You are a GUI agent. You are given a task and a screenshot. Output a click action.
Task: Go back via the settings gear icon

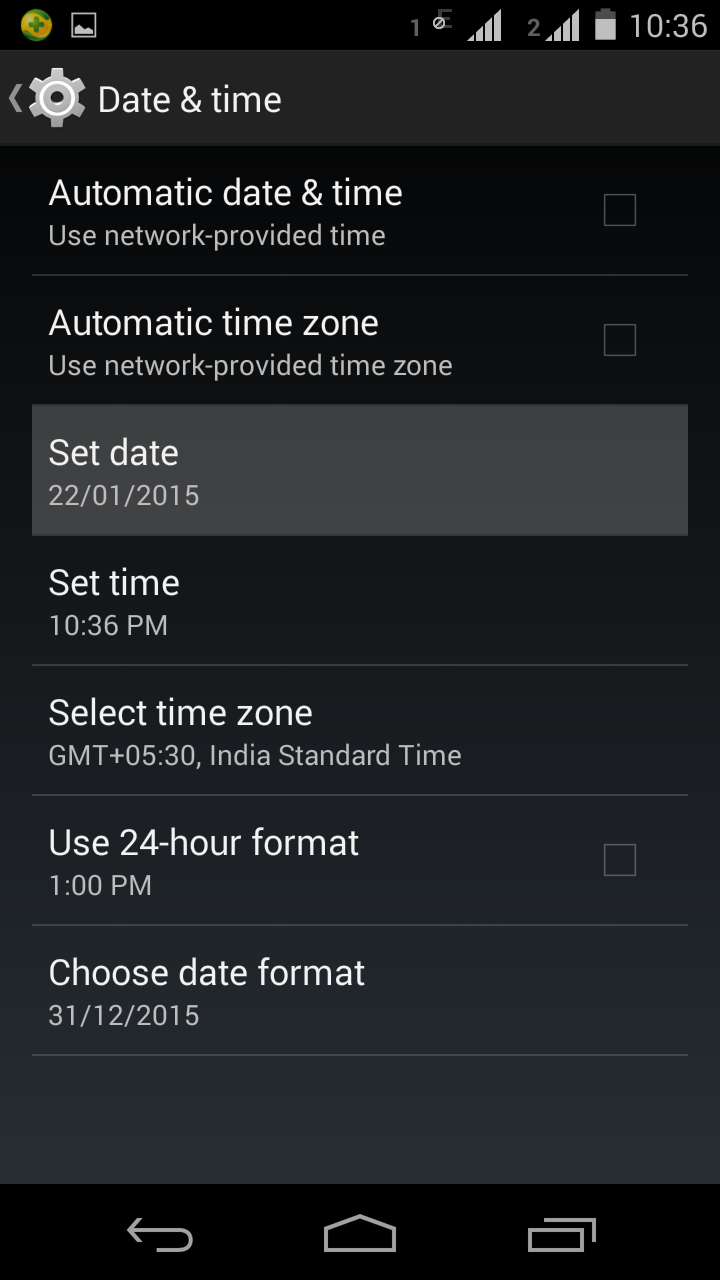pyautogui.click(x=55, y=98)
